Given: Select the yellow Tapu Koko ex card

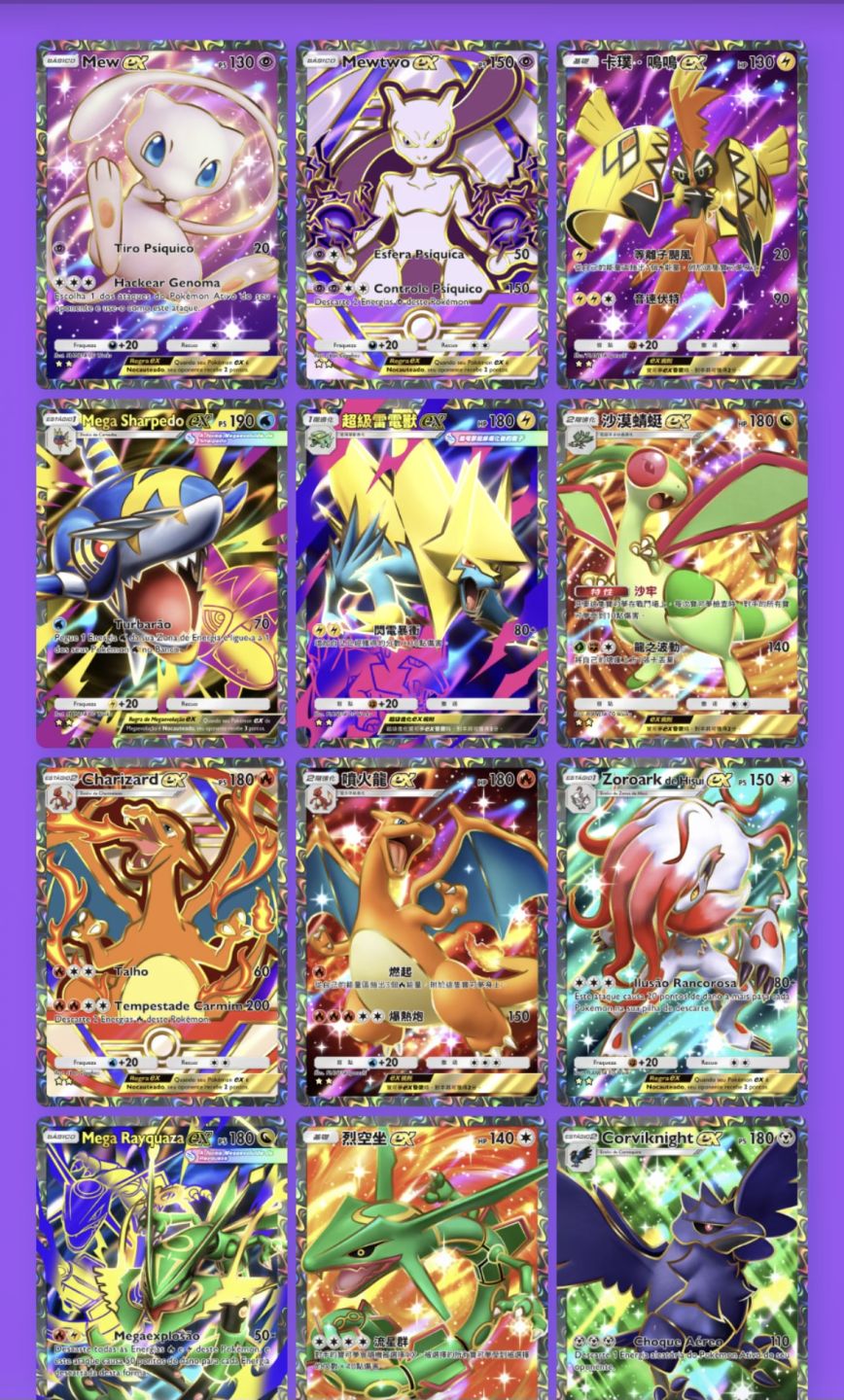Looking at the screenshot, I should pyautogui.click(x=682, y=214).
